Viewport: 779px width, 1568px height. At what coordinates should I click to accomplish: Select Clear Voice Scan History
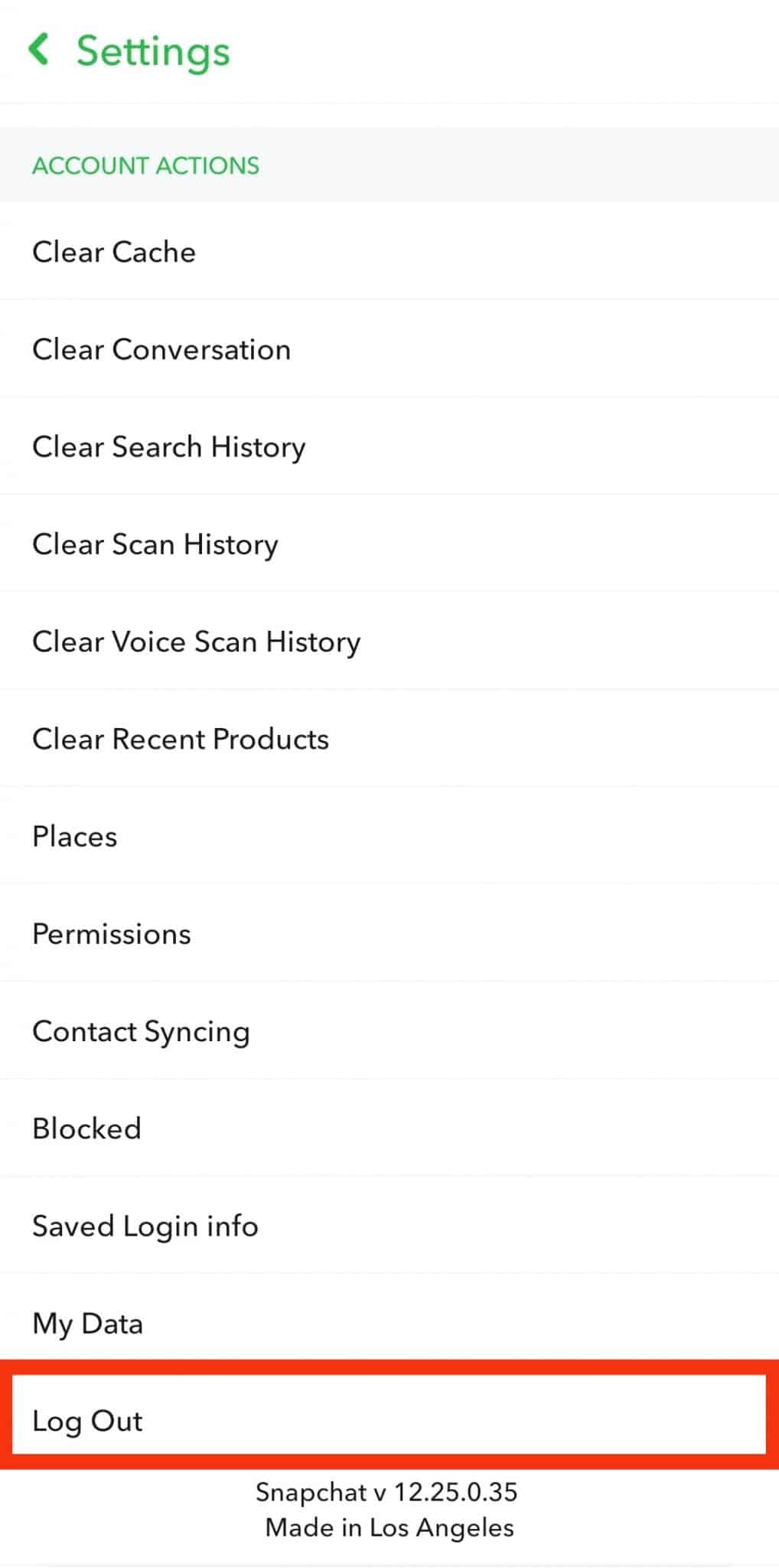coord(197,642)
